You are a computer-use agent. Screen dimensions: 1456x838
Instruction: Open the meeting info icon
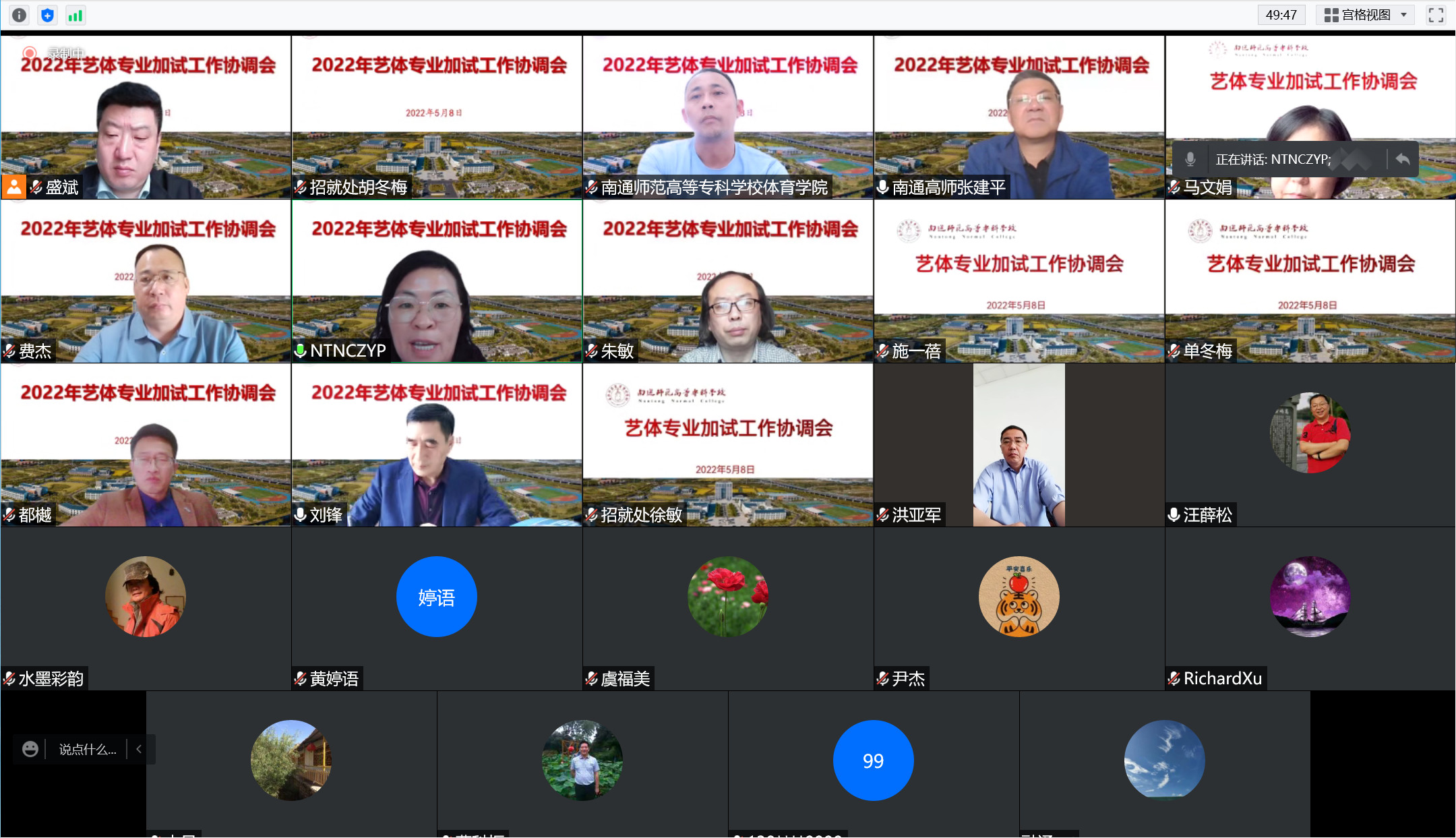click(x=20, y=15)
